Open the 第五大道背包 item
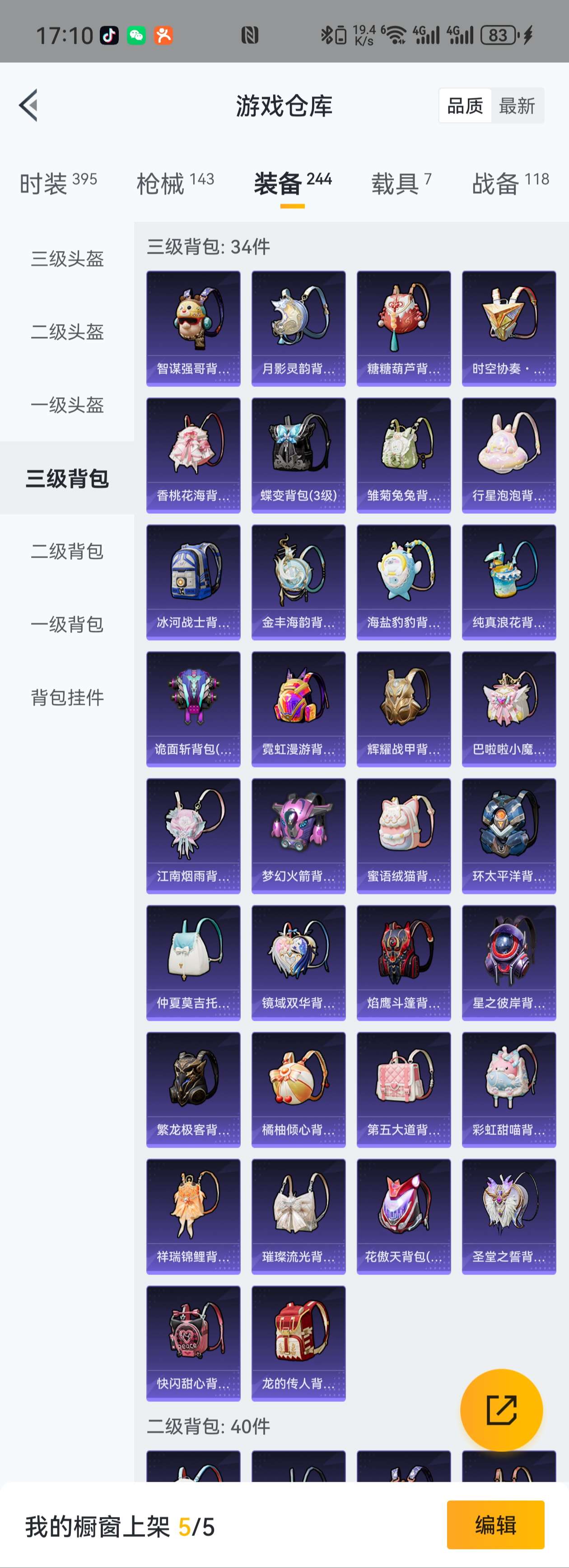The height and width of the screenshot is (1568, 569). (403, 1089)
